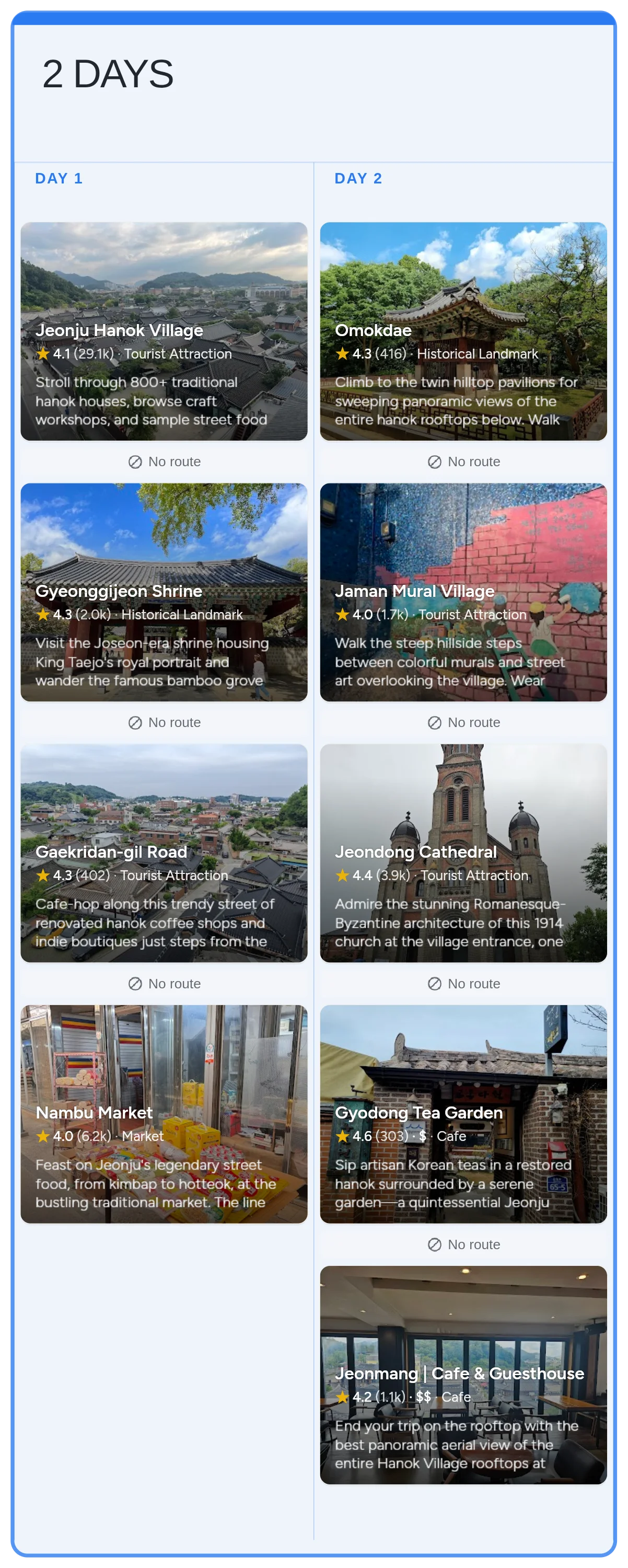628x1568 pixels.
Task: Open Jeonmang Cafe & Guesthouse card
Action: (463, 1375)
